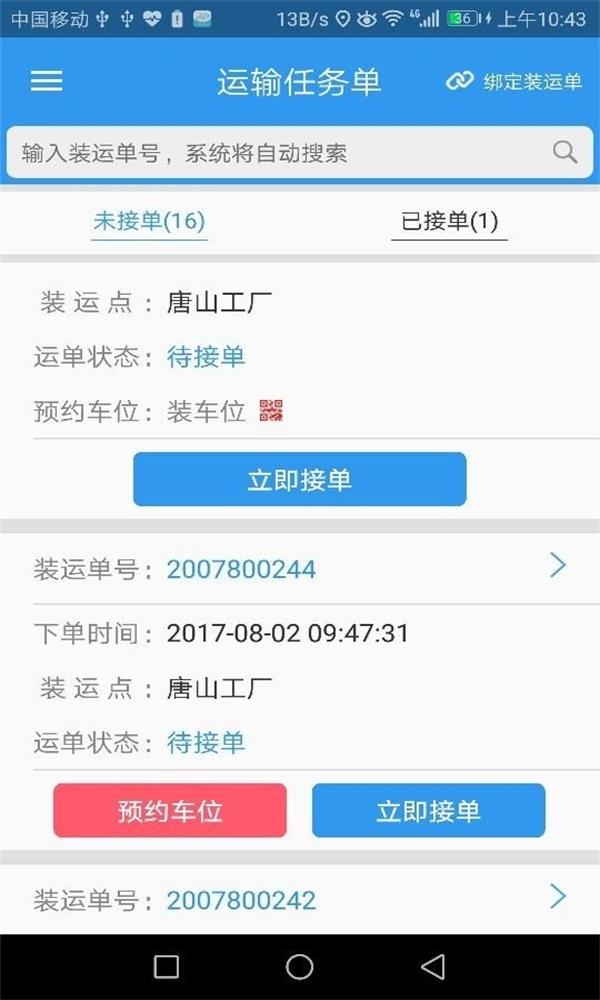Screen dimensions: 600x1000
Task: Tap 立即接单 under the 装车位 order
Action: (x=299, y=480)
